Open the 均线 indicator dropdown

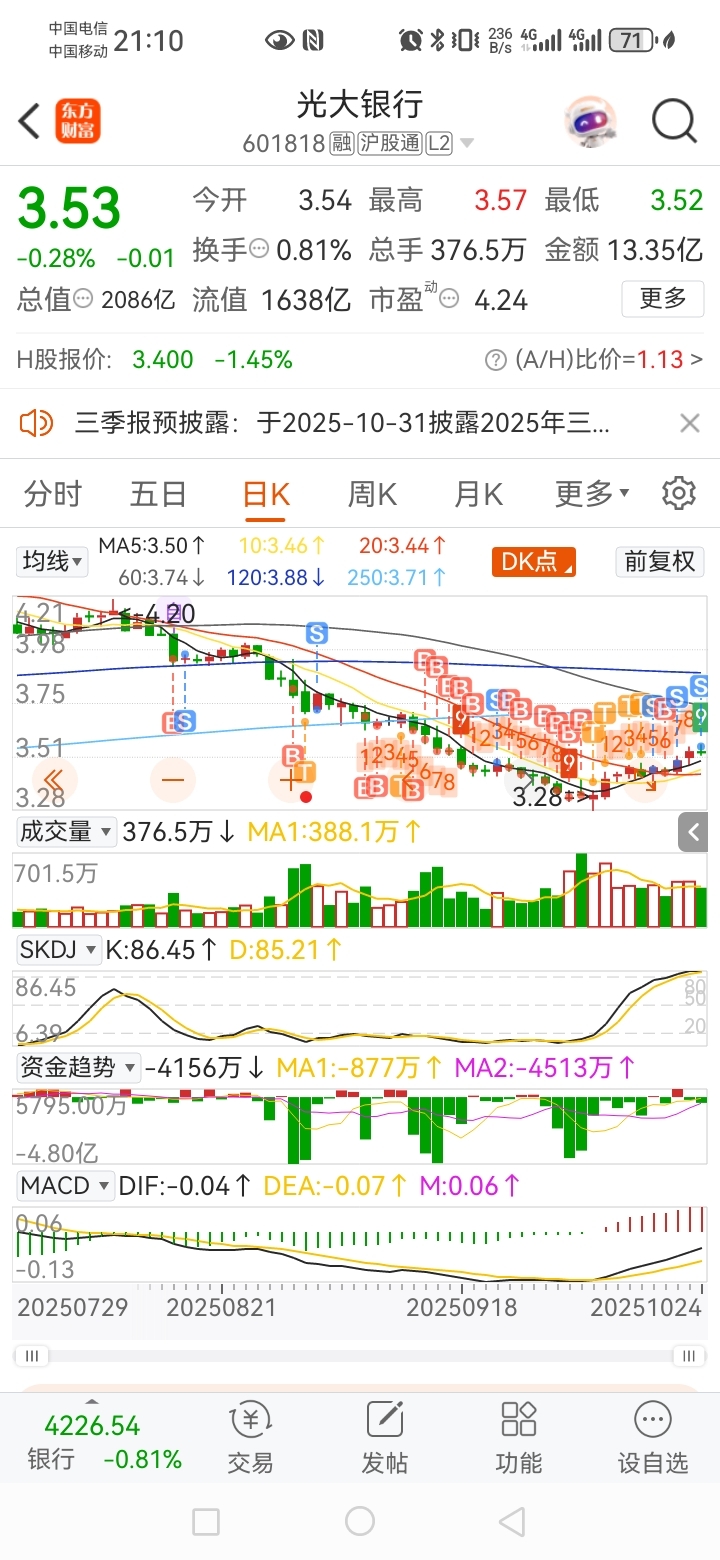tap(53, 562)
